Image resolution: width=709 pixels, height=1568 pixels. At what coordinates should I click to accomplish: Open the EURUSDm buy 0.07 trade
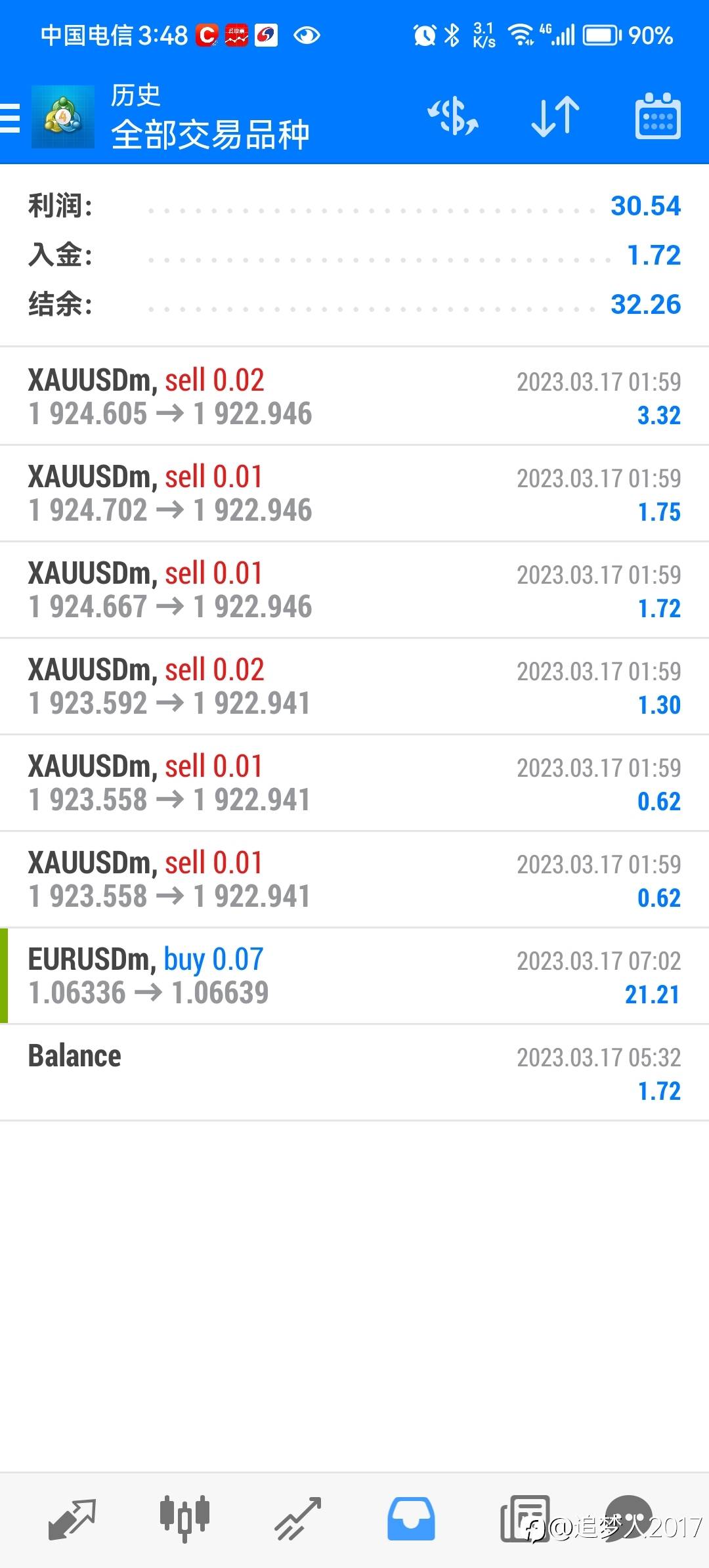click(354, 976)
